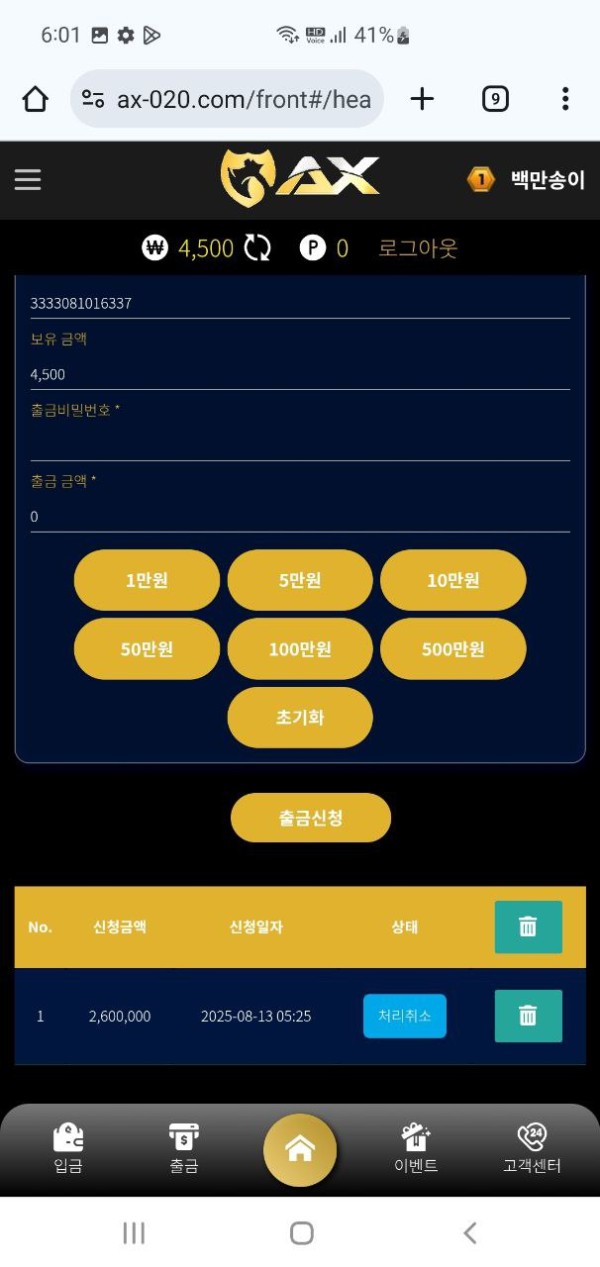Reset the amount with 초기화
Viewport: 600px width, 1267px height.
(x=300, y=717)
